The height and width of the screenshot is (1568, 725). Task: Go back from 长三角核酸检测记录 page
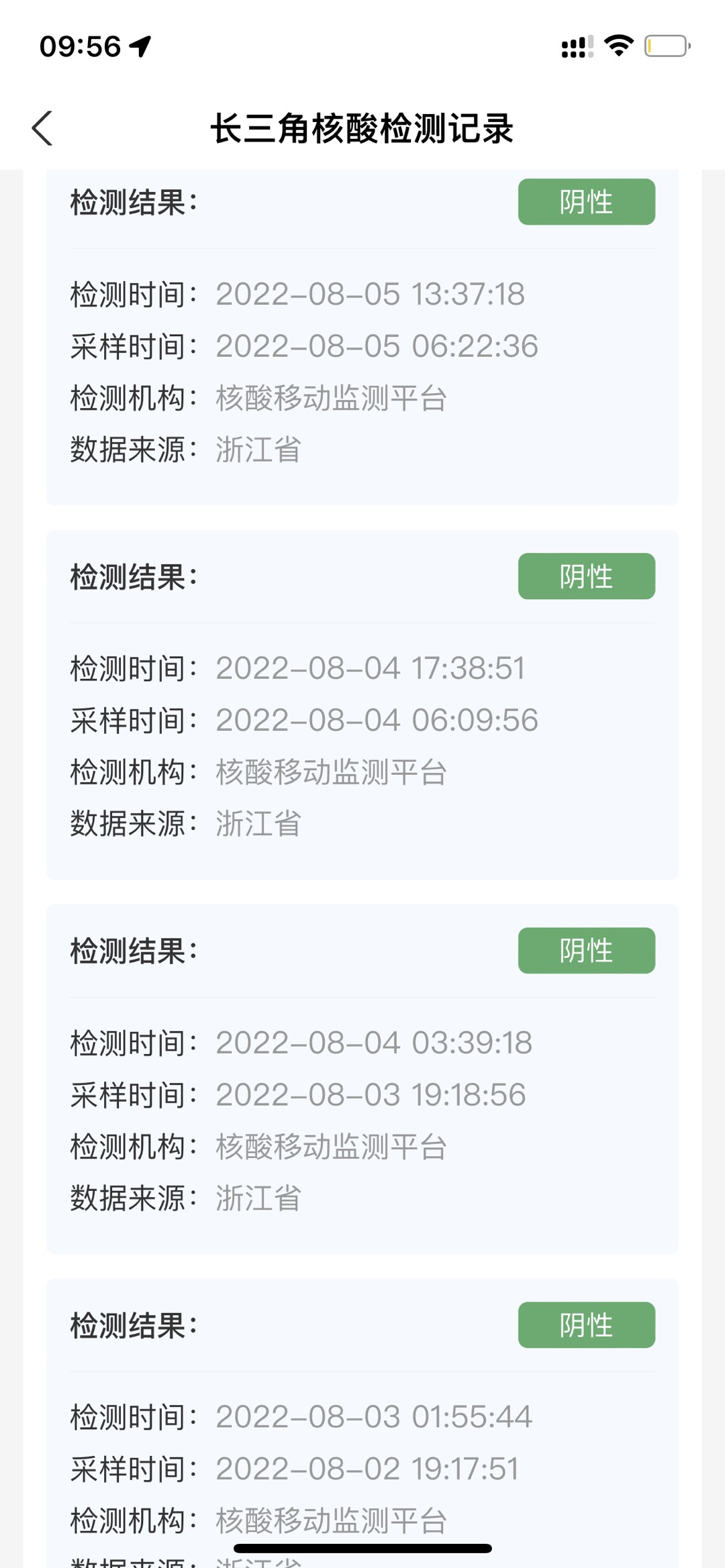coord(42,128)
